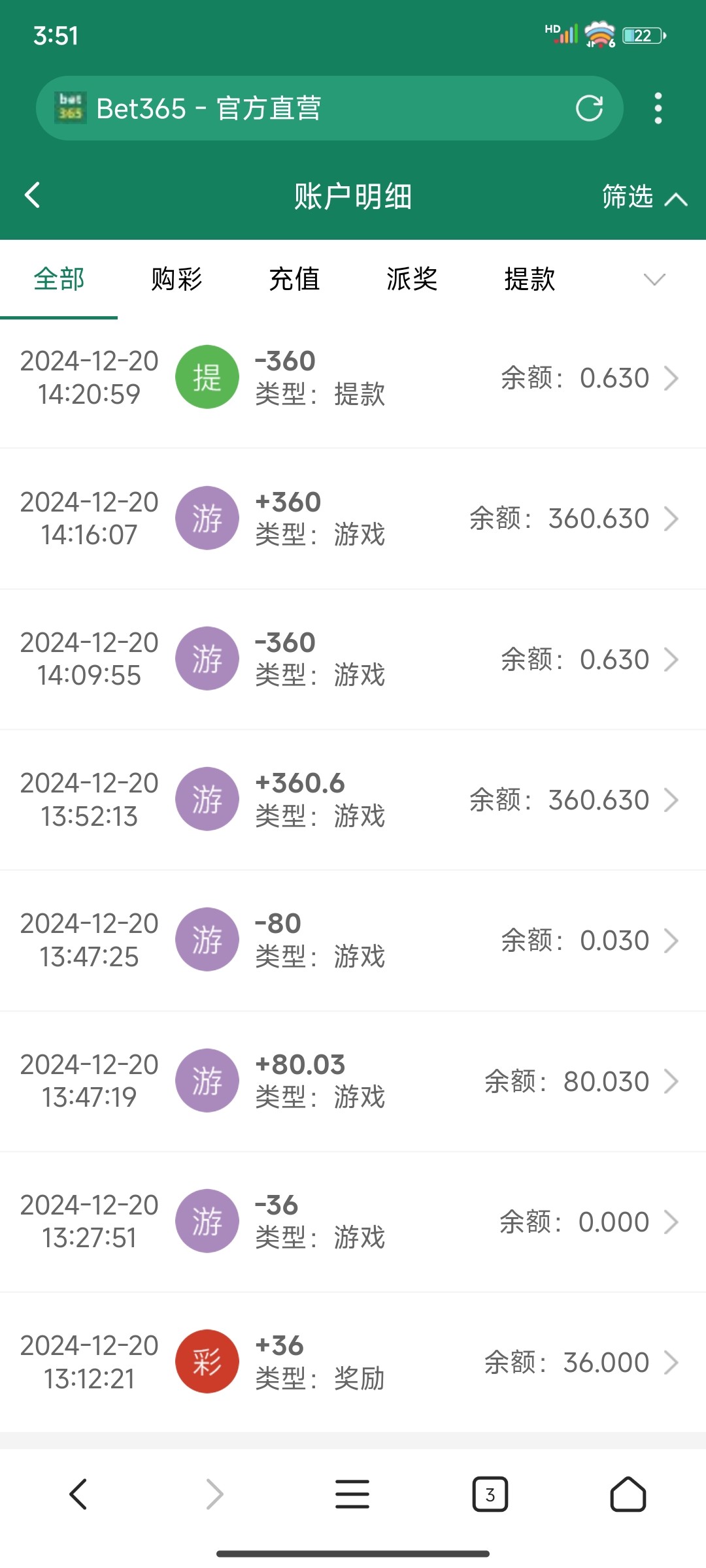Show the 派奖 records tab
The height and width of the screenshot is (1568, 706).
412,280
